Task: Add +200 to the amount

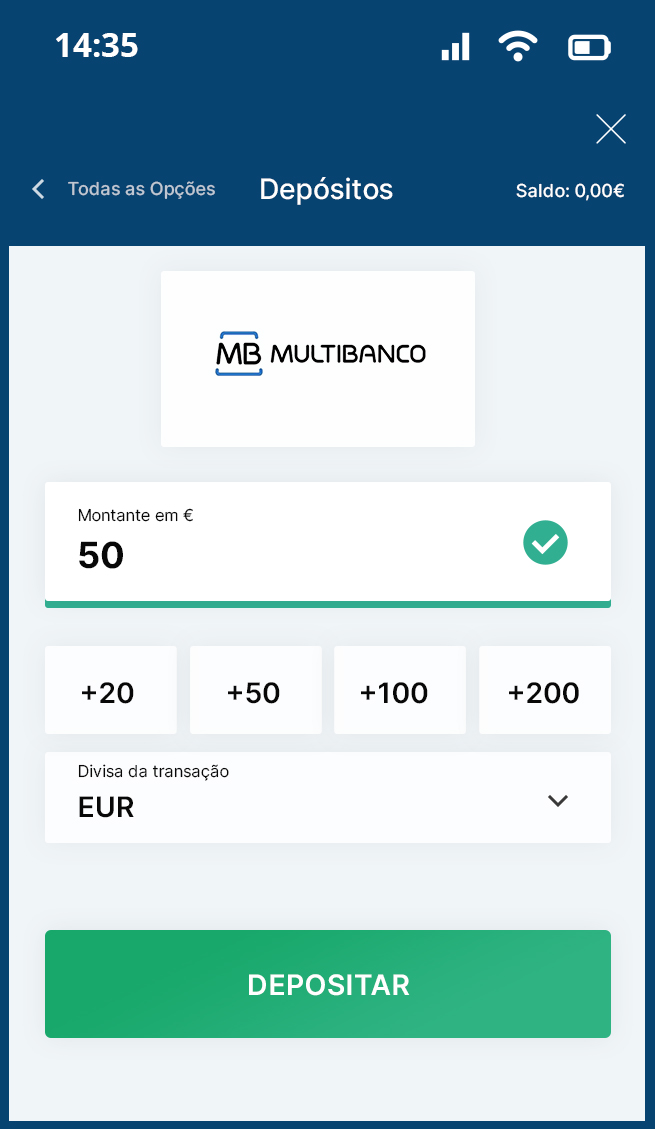Action: click(544, 691)
